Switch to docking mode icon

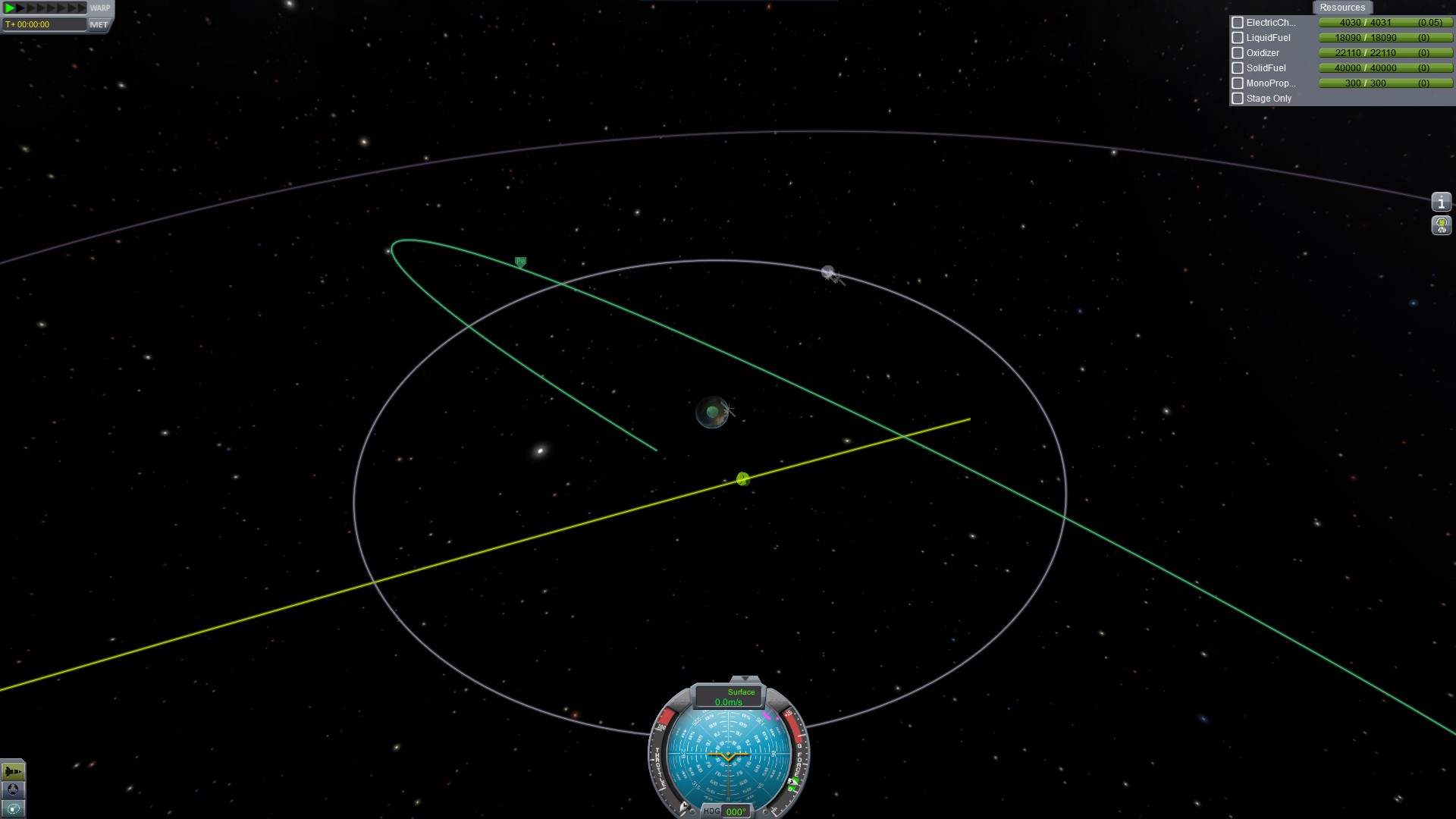(13, 789)
